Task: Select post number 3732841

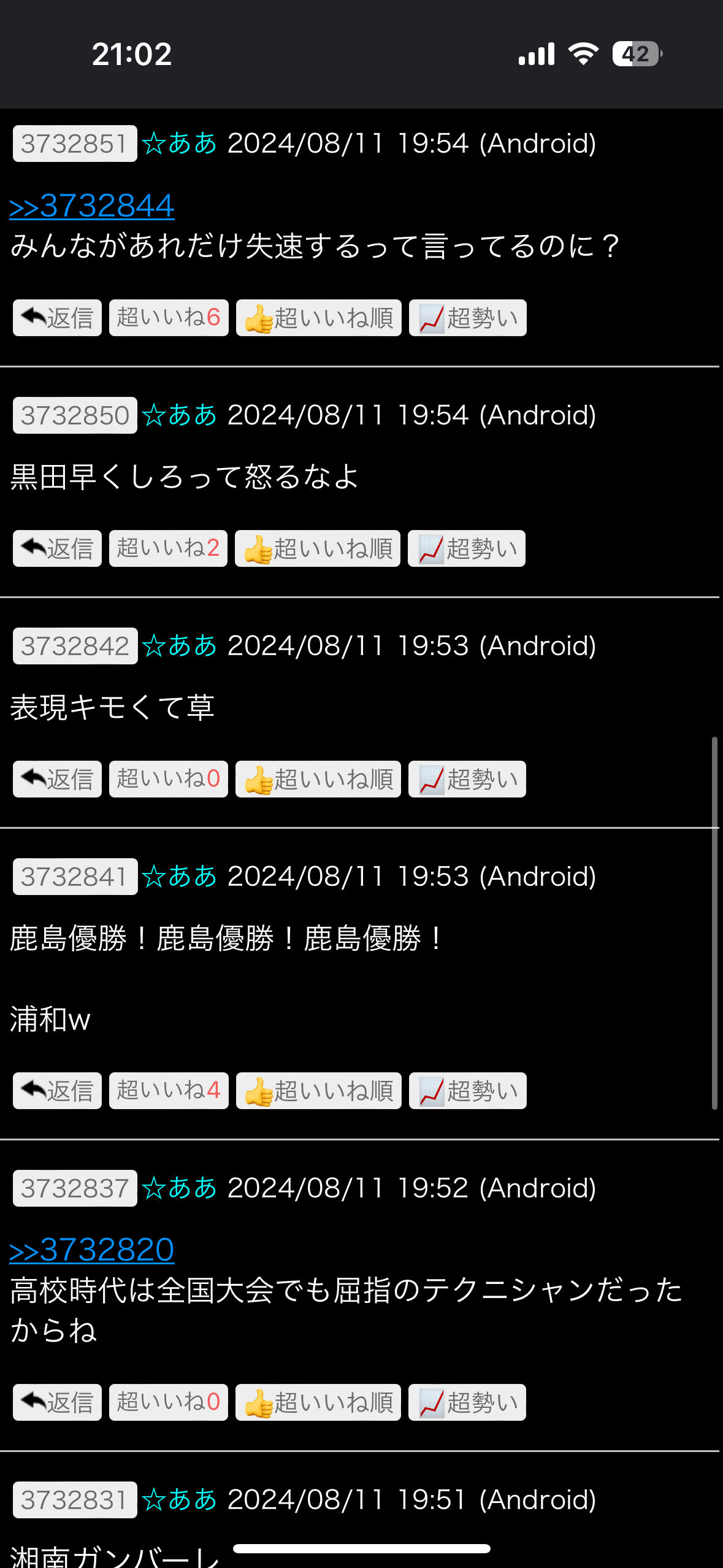Action: [75, 877]
